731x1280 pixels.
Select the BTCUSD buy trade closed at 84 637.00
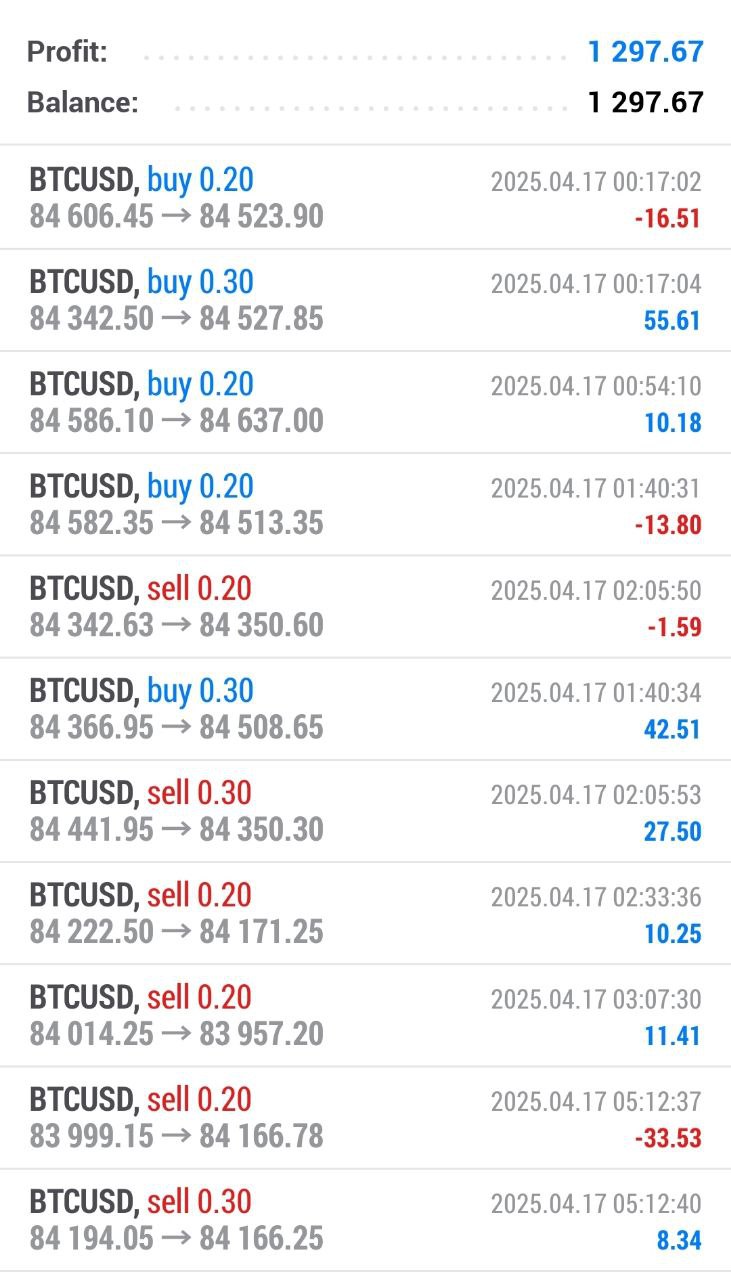[x=365, y=402]
